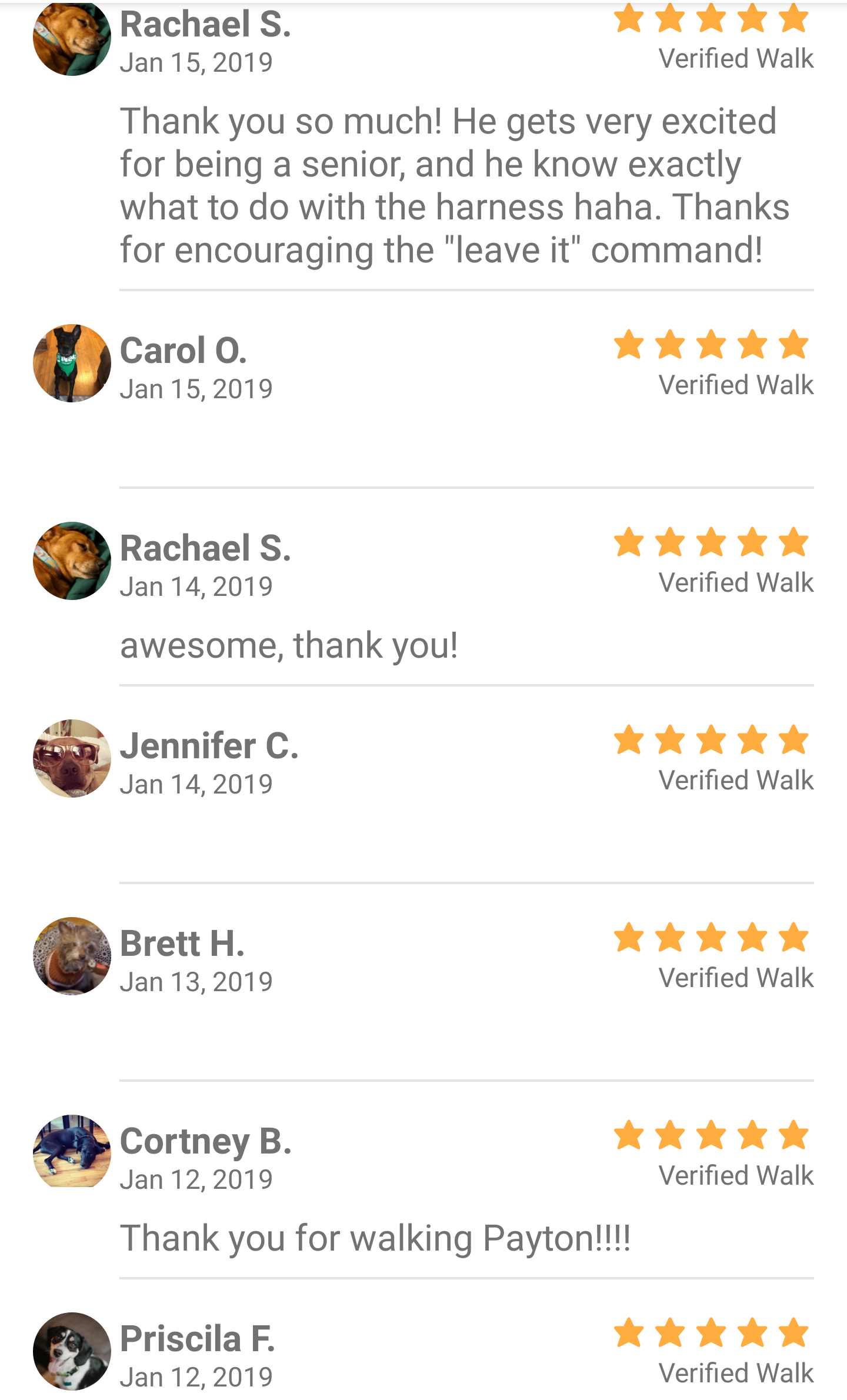Open Priscila F.'s profile picture
The image size is (847, 1400).
[x=72, y=1351]
